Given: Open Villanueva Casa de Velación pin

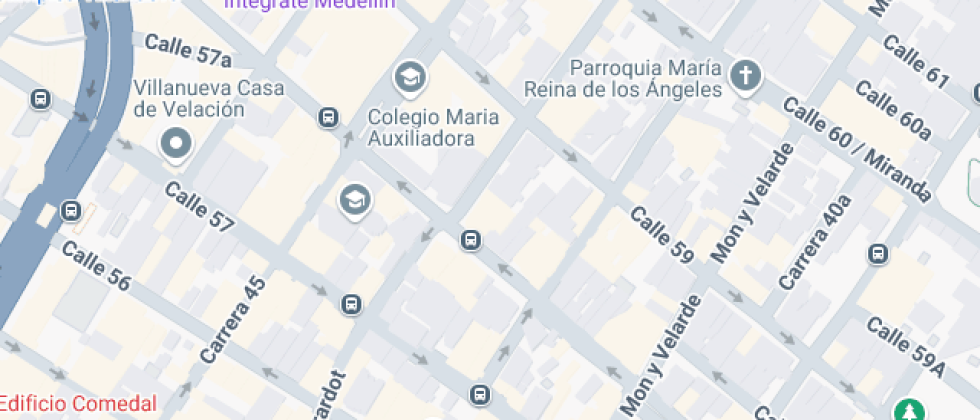Looking at the screenshot, I should (x=176, y=144).
